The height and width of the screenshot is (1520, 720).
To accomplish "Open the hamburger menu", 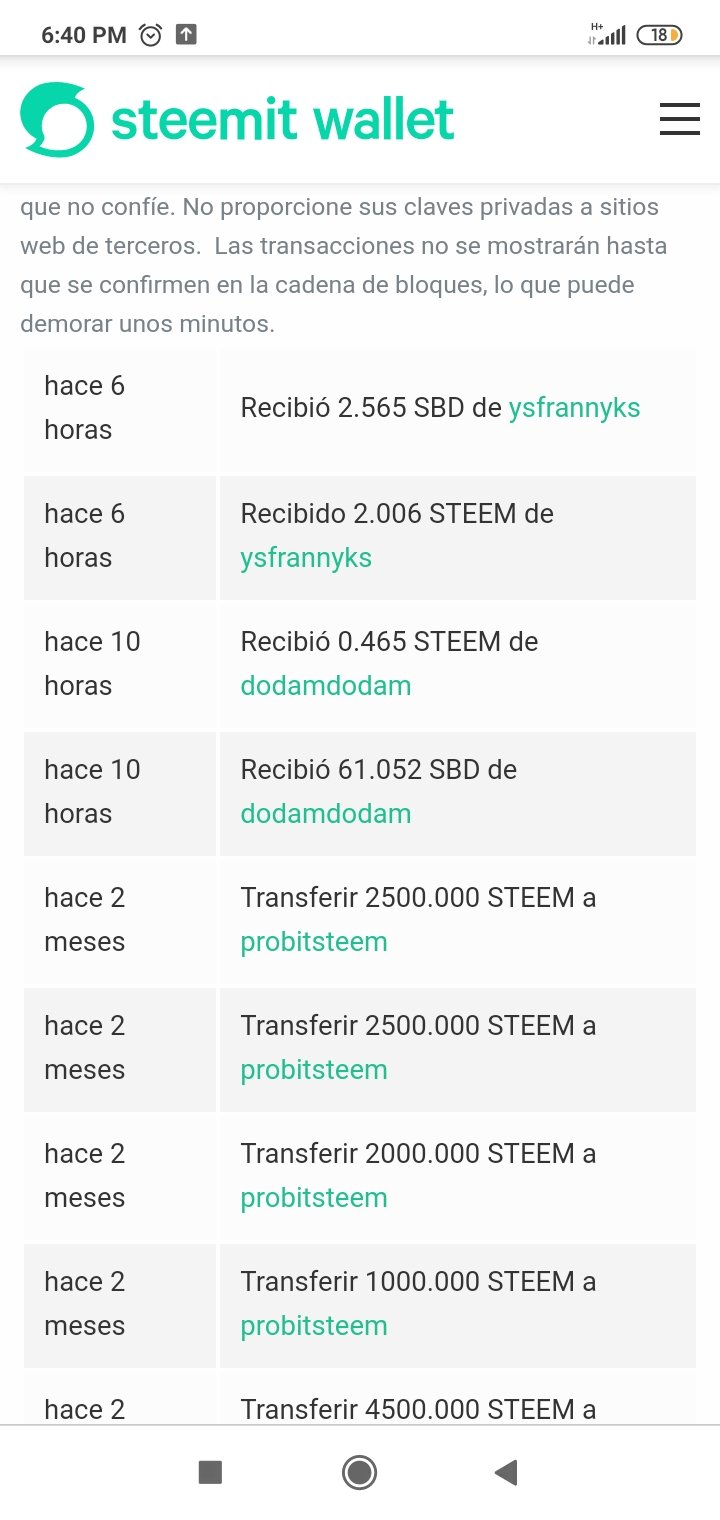I will coord(679,119).
